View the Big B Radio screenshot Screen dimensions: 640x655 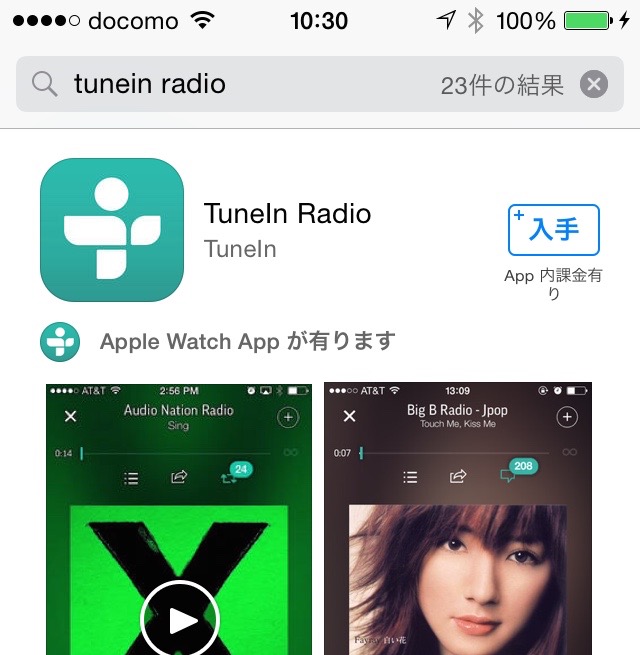[x=458, y=520]
